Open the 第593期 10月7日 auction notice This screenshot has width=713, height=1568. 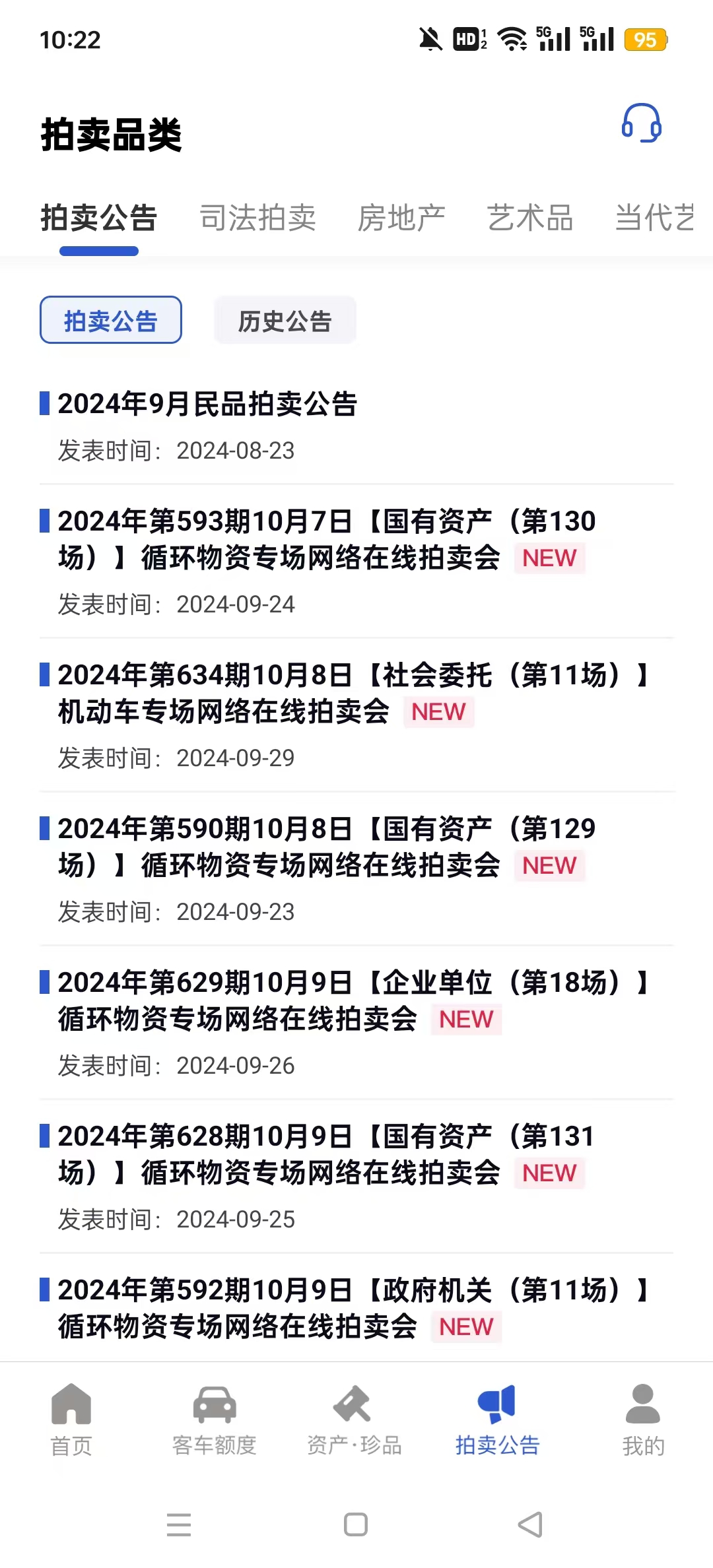(x=327, y=539)
